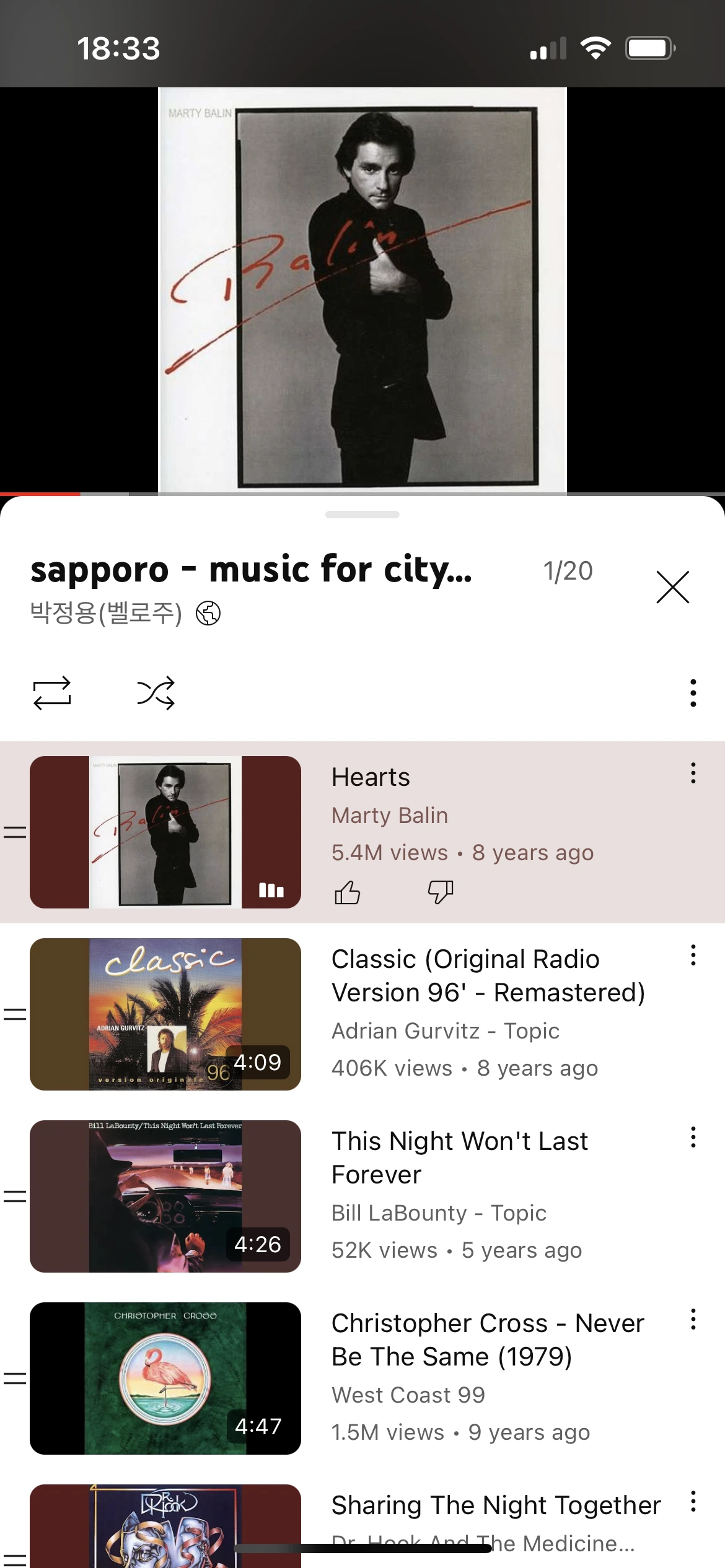Screen dimensions: 725x1568
Task: Open the playlist overflow menu
Action: [693, 692]
